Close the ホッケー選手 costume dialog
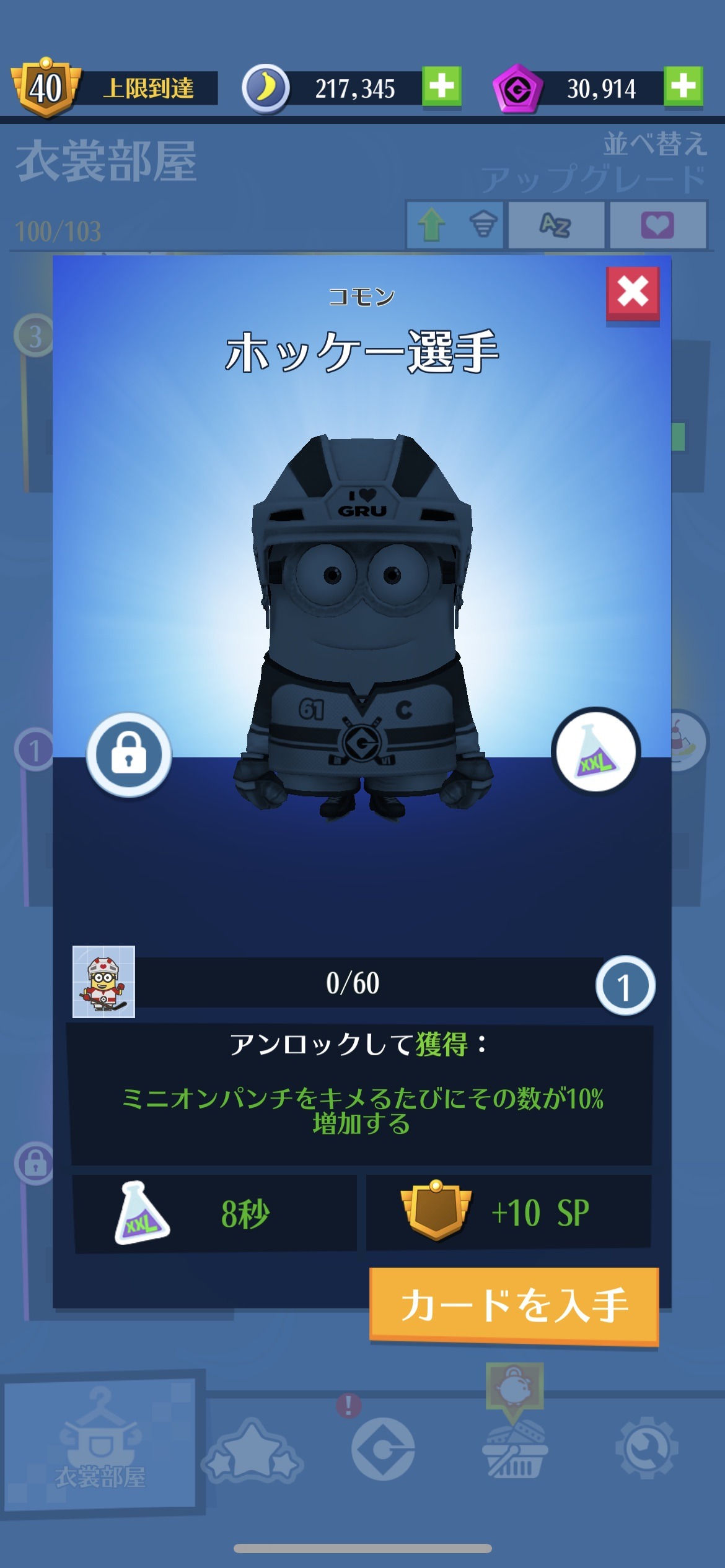Screen dimensions: 725x1568 pyautogui.click(x=633, y=294)
